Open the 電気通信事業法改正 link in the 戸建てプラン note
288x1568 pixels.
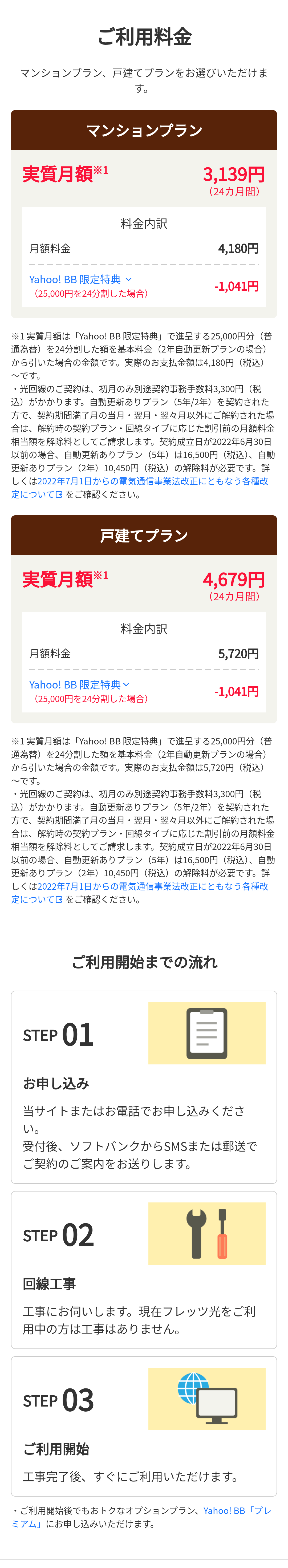tap(152, 886)
